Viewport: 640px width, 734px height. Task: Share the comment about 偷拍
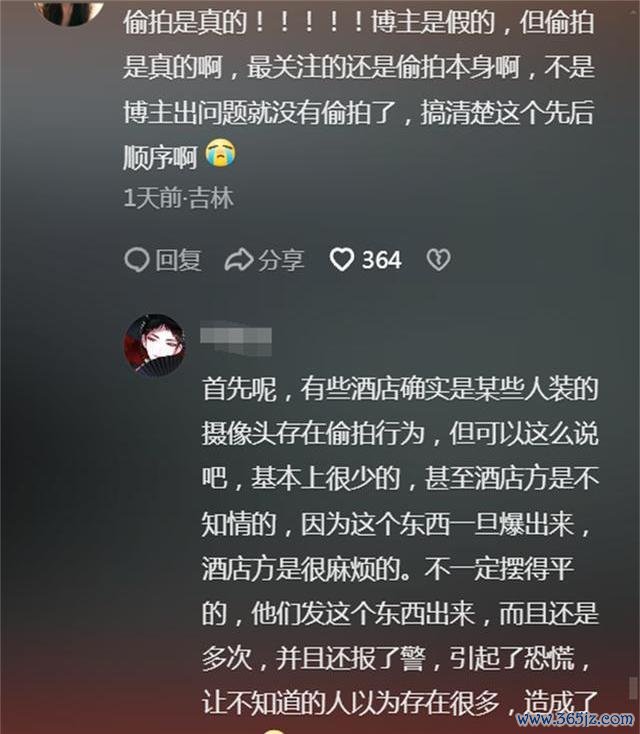coord(264,261)
